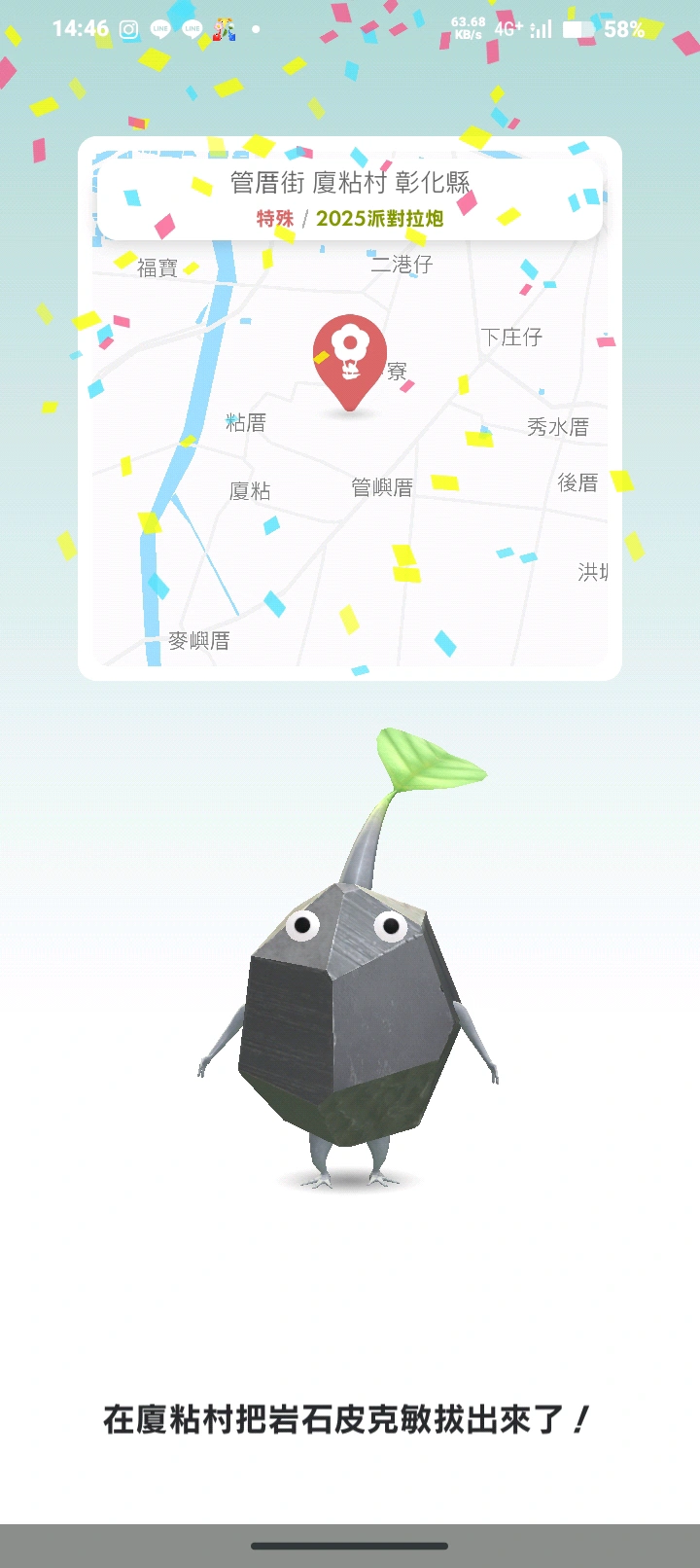Tap the red flower pin on map

(x=349, y=358)
